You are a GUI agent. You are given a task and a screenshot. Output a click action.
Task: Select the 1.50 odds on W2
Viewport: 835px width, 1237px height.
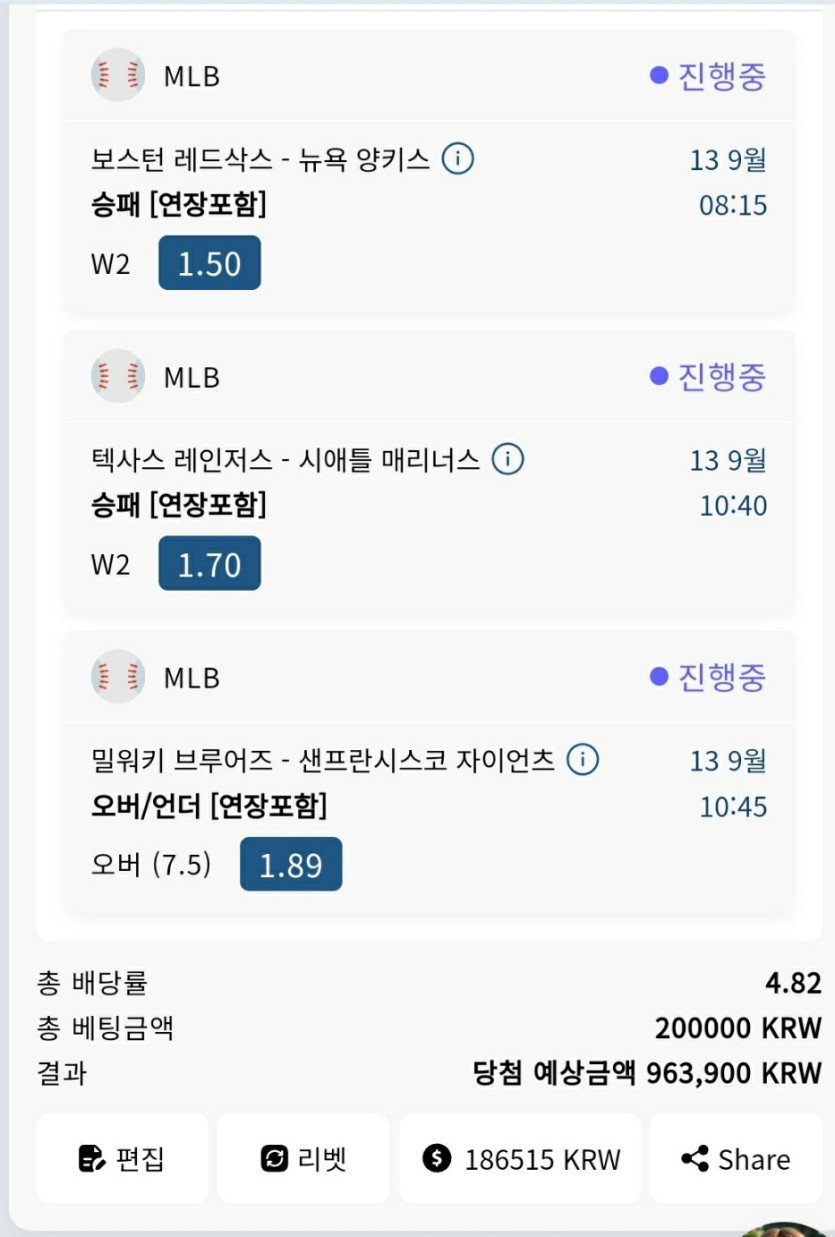pos(209,263)
